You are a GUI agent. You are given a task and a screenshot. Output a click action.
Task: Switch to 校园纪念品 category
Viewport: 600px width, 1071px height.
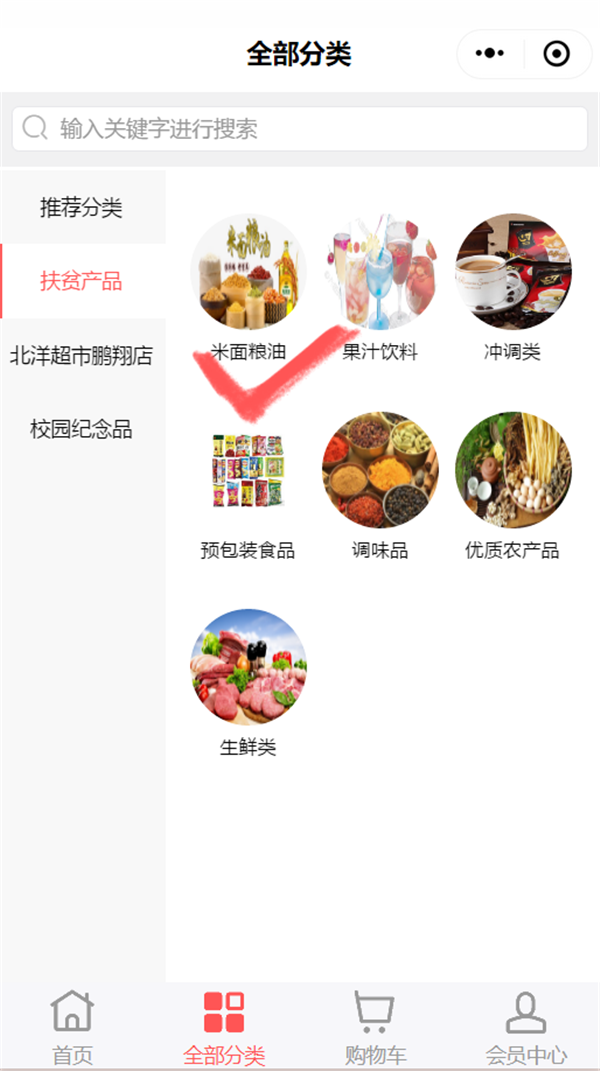pos(82,429)
